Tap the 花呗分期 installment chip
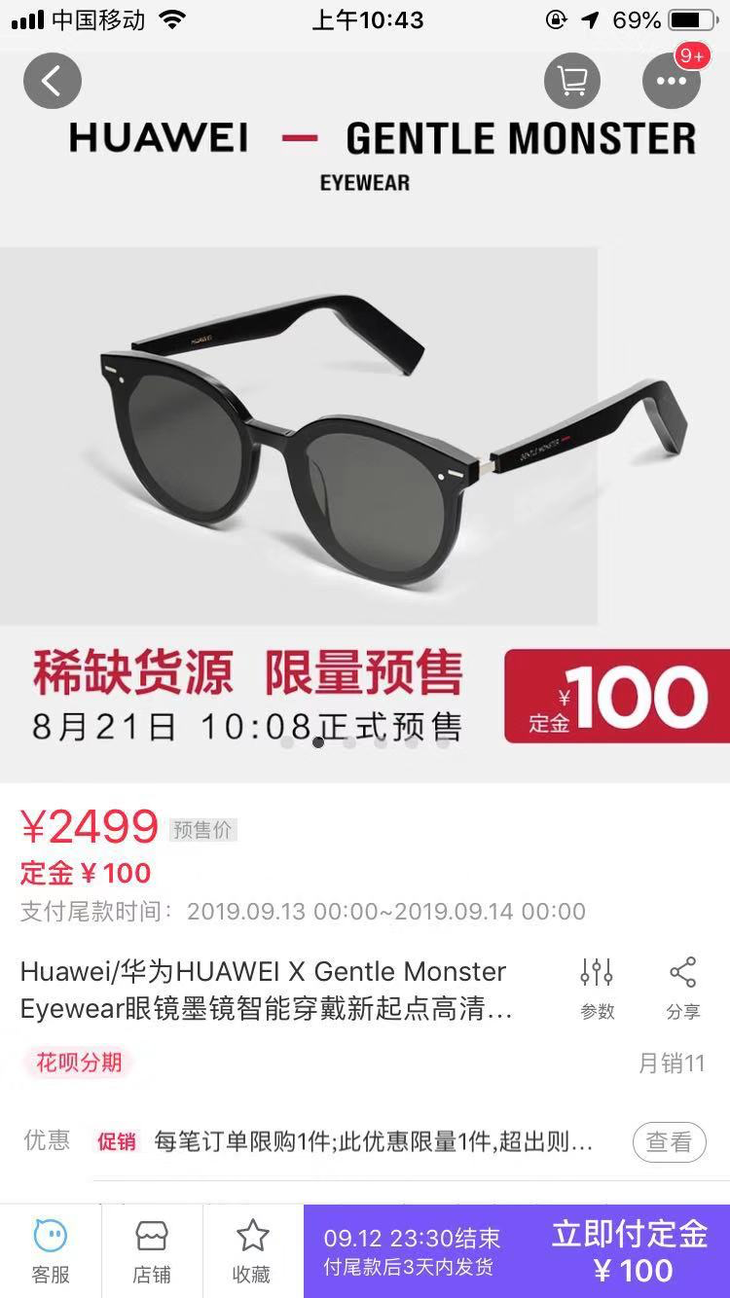Viewport: 730px width, 1298px height. [79, 1062]
